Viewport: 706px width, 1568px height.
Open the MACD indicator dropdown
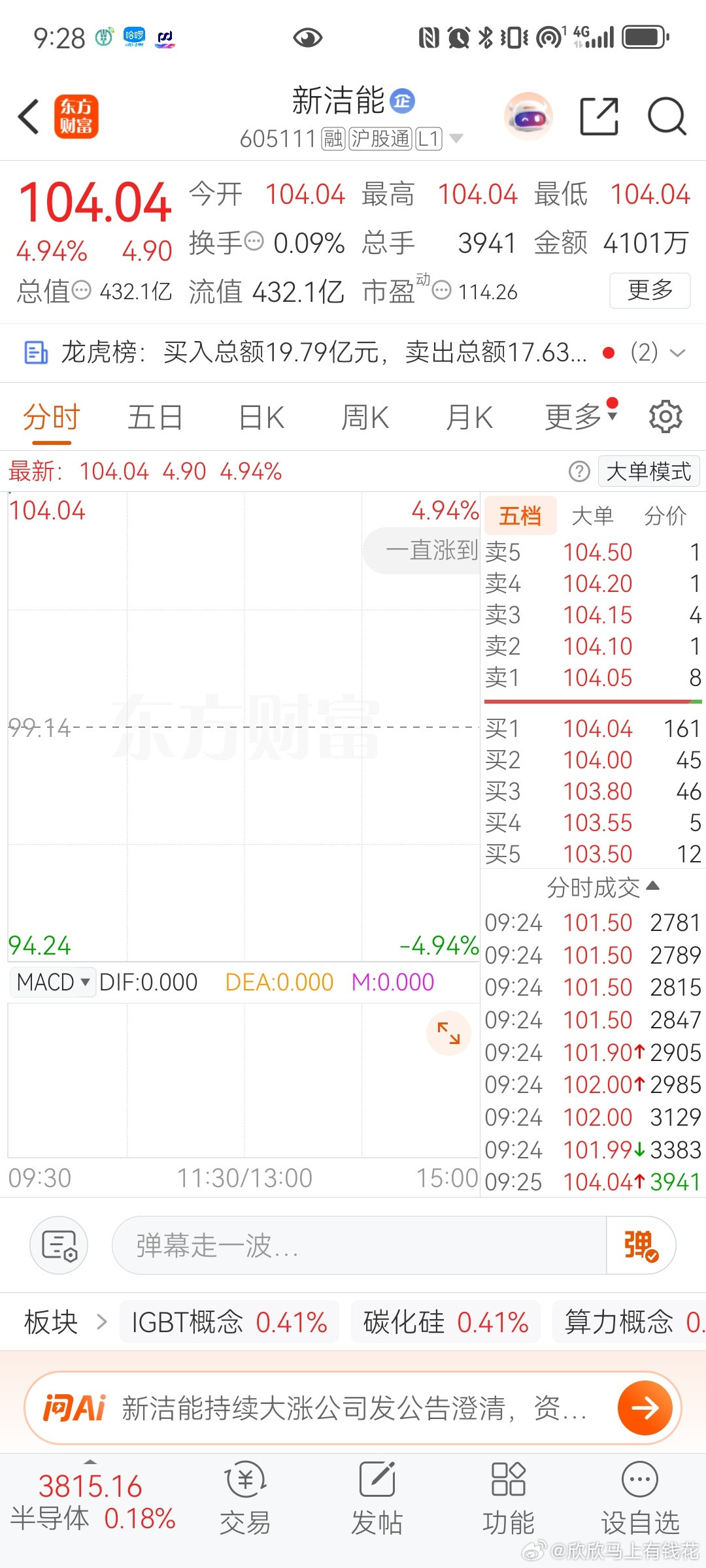pyautogui.click(x=53, y=982)
